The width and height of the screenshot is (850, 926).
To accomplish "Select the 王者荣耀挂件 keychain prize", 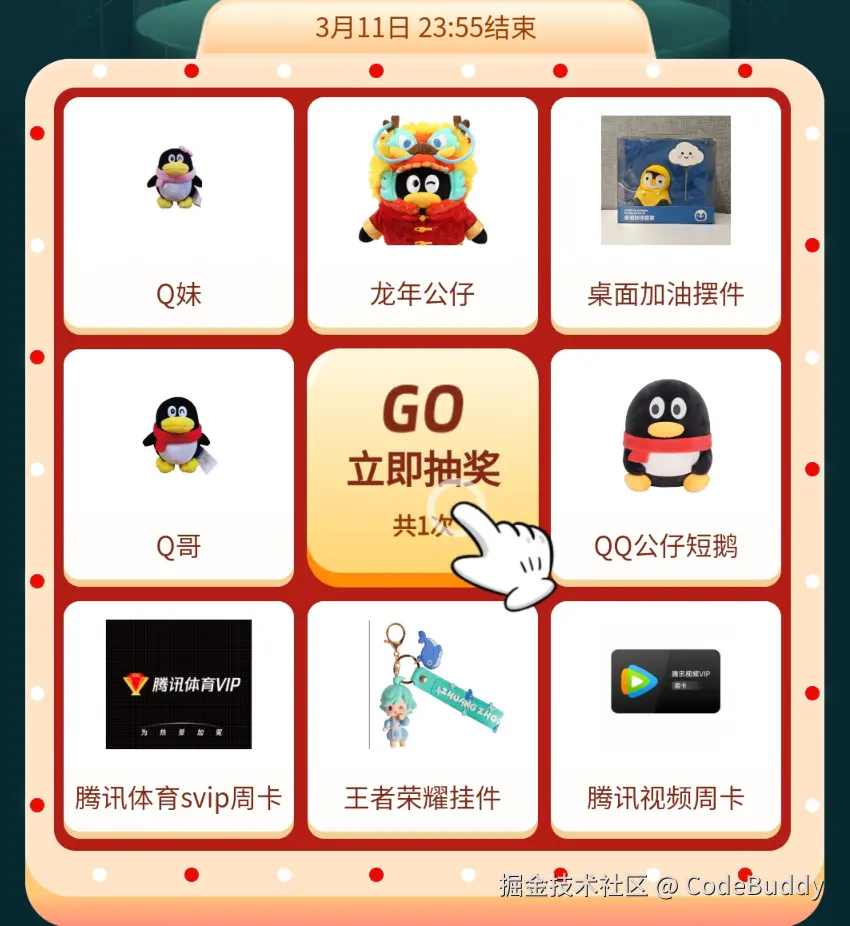I will coord(422,718).
